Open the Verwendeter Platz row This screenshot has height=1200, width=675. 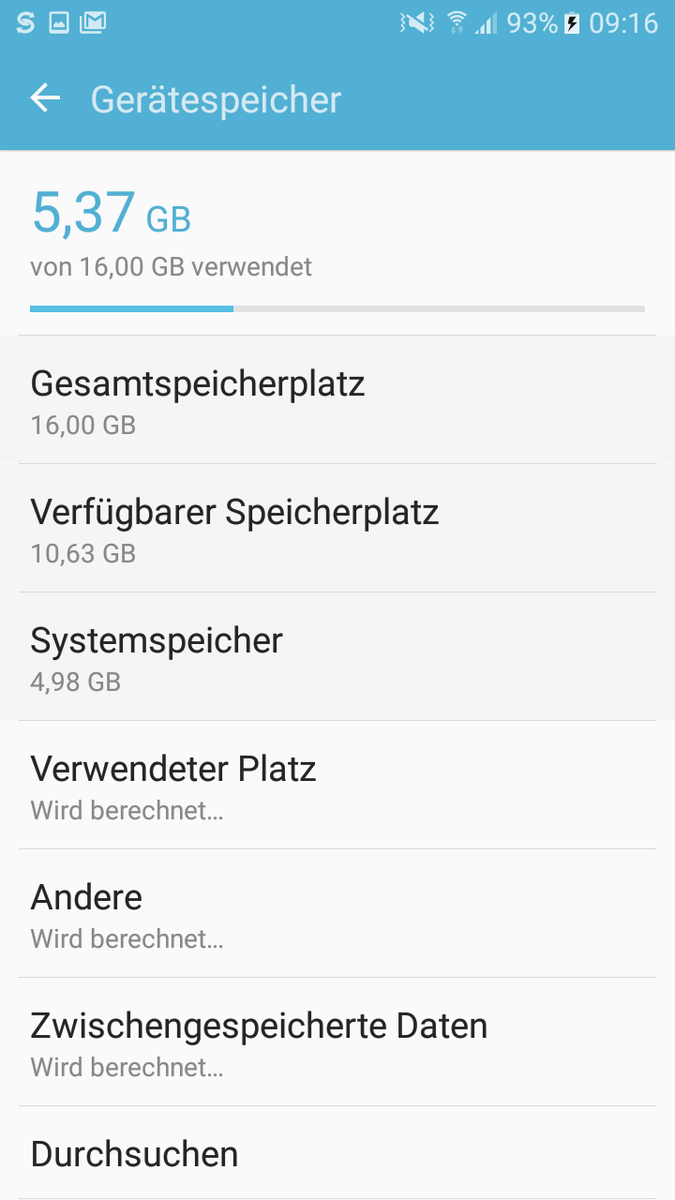[x=337, y=786]
